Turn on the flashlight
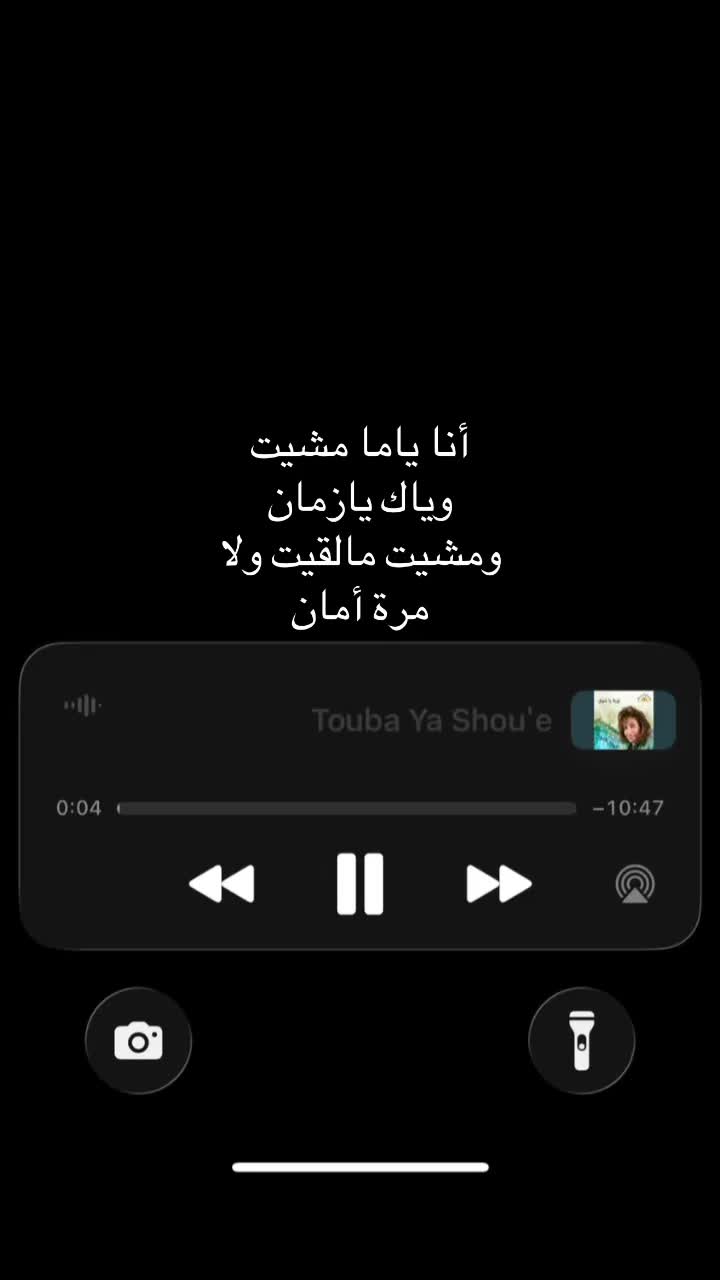 click(x=581, y=1040)
